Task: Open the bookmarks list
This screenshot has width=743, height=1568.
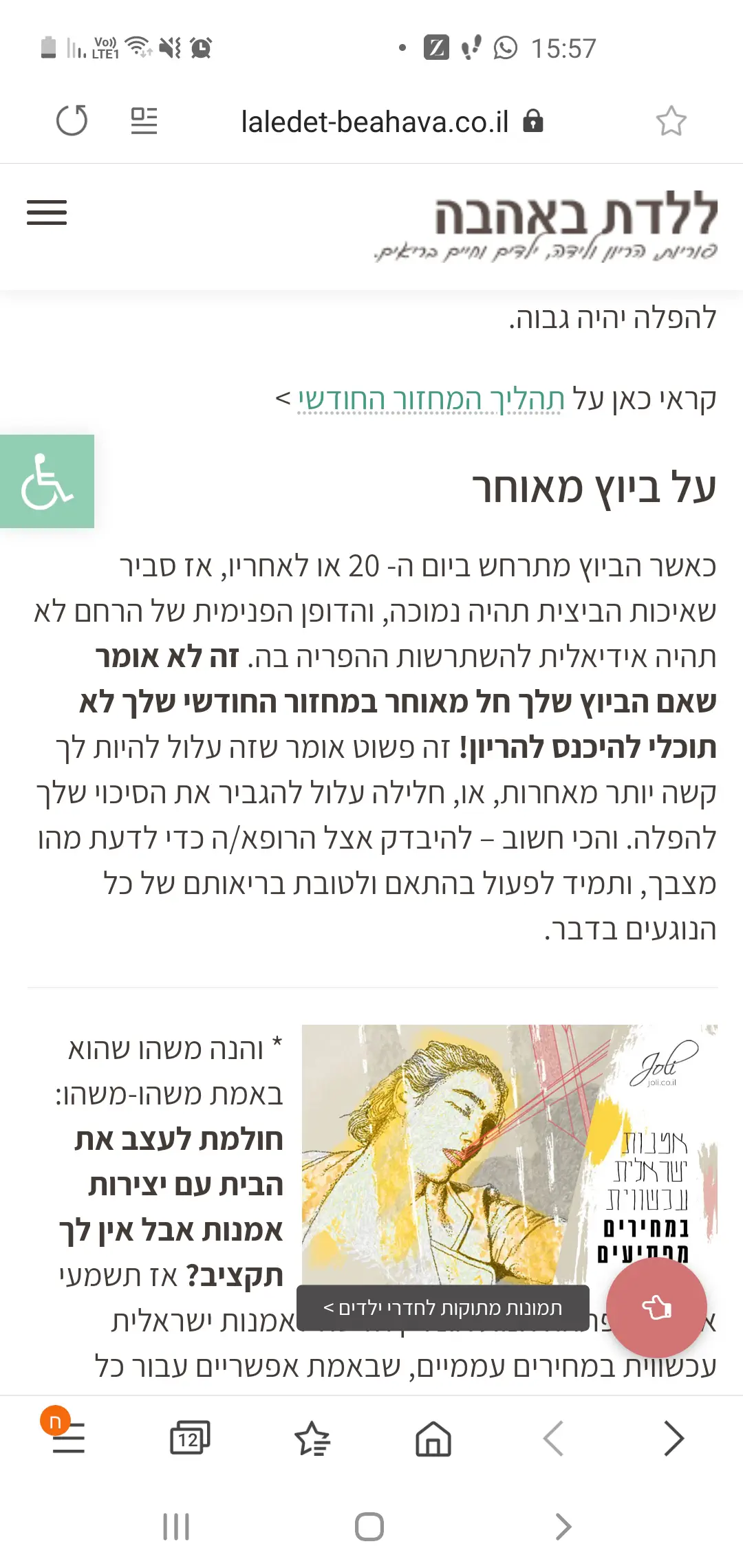Action: pos(312,1438)
